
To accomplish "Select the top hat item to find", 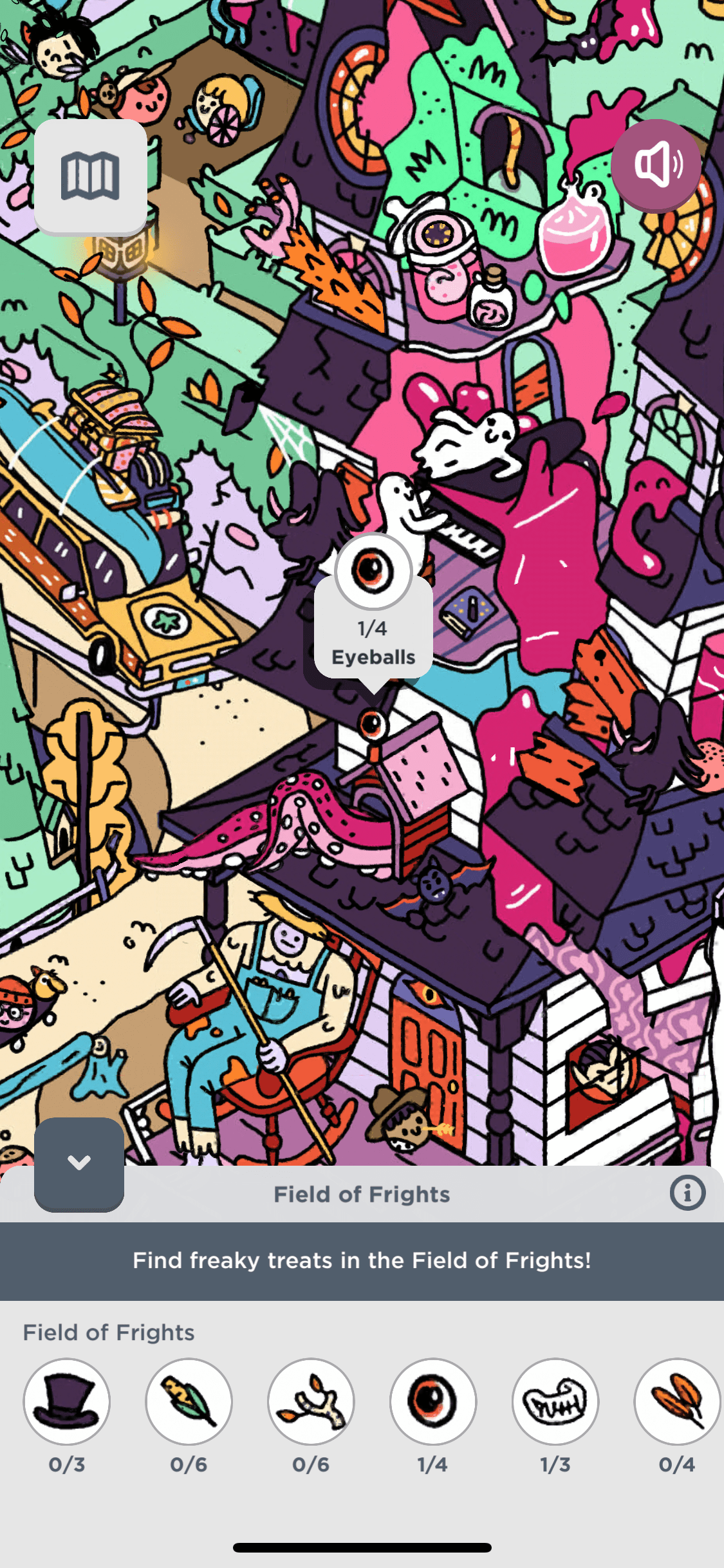I will [67, 1401].
